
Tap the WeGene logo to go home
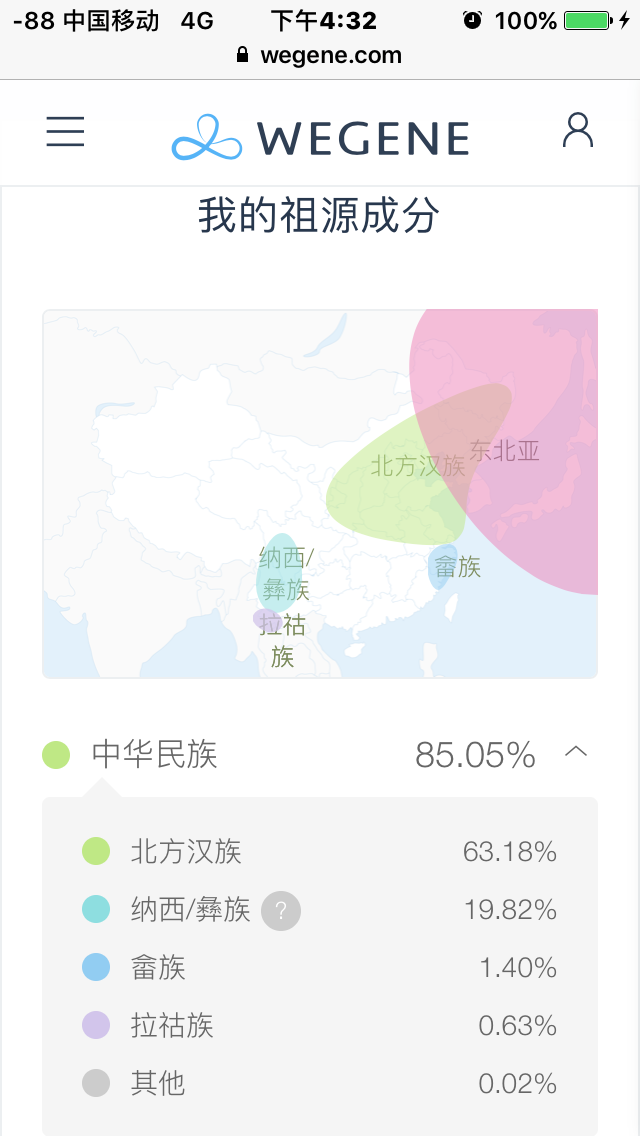(x=320, y=137)
